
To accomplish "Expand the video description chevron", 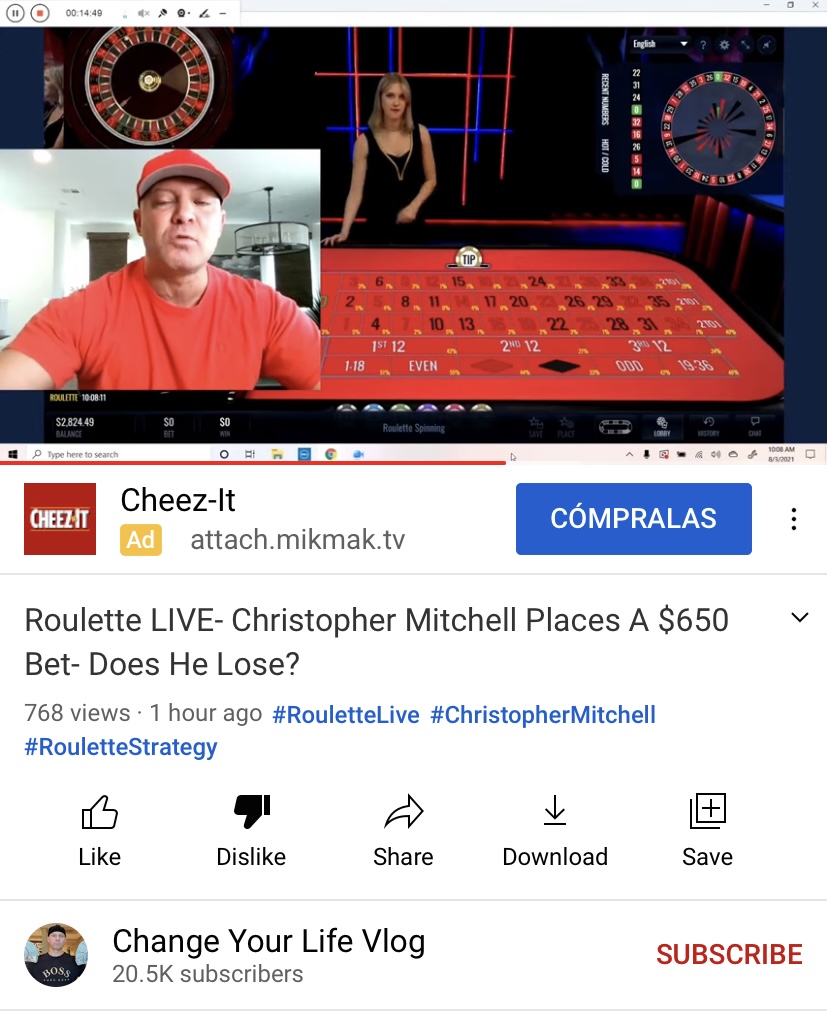I will point(799,618).
